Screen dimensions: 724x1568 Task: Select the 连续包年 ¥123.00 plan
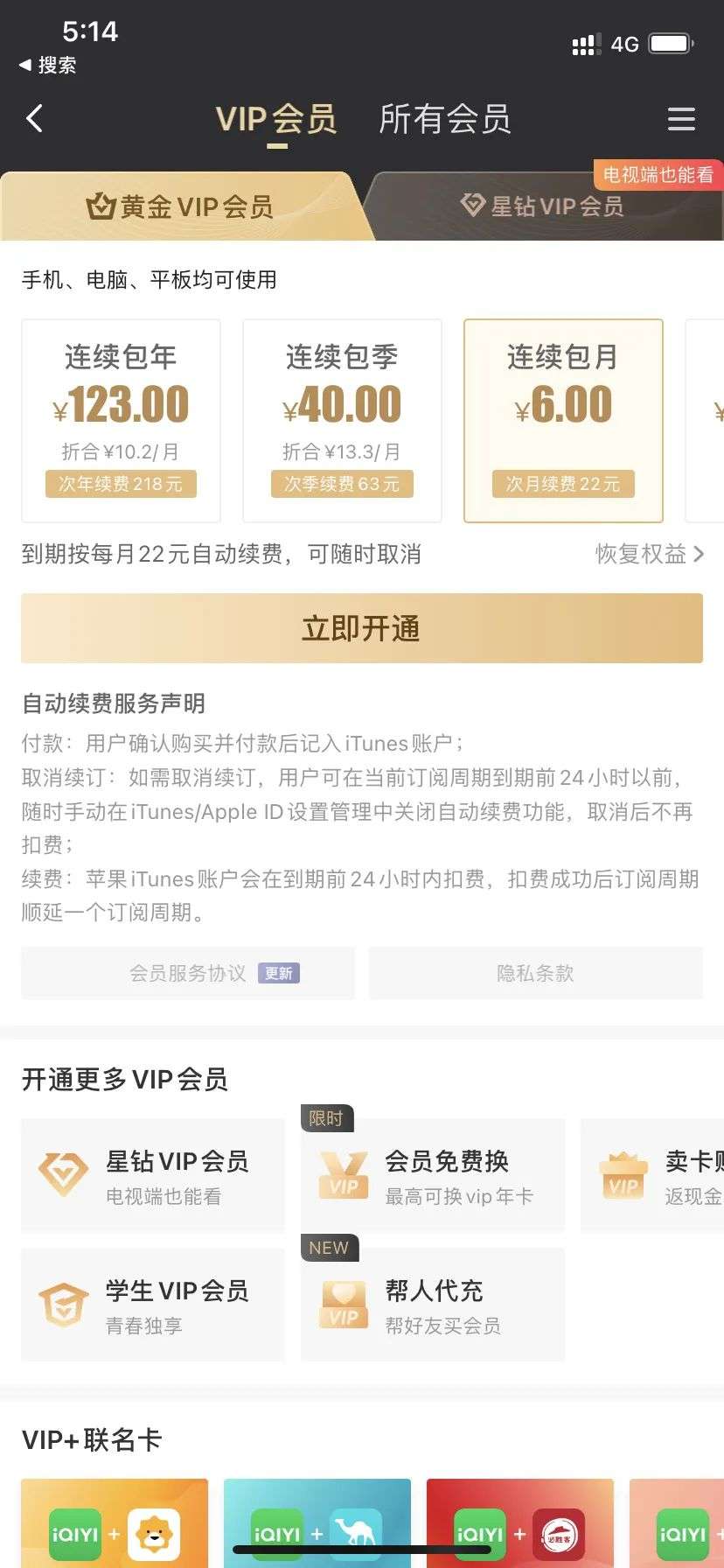click(121, 421)
